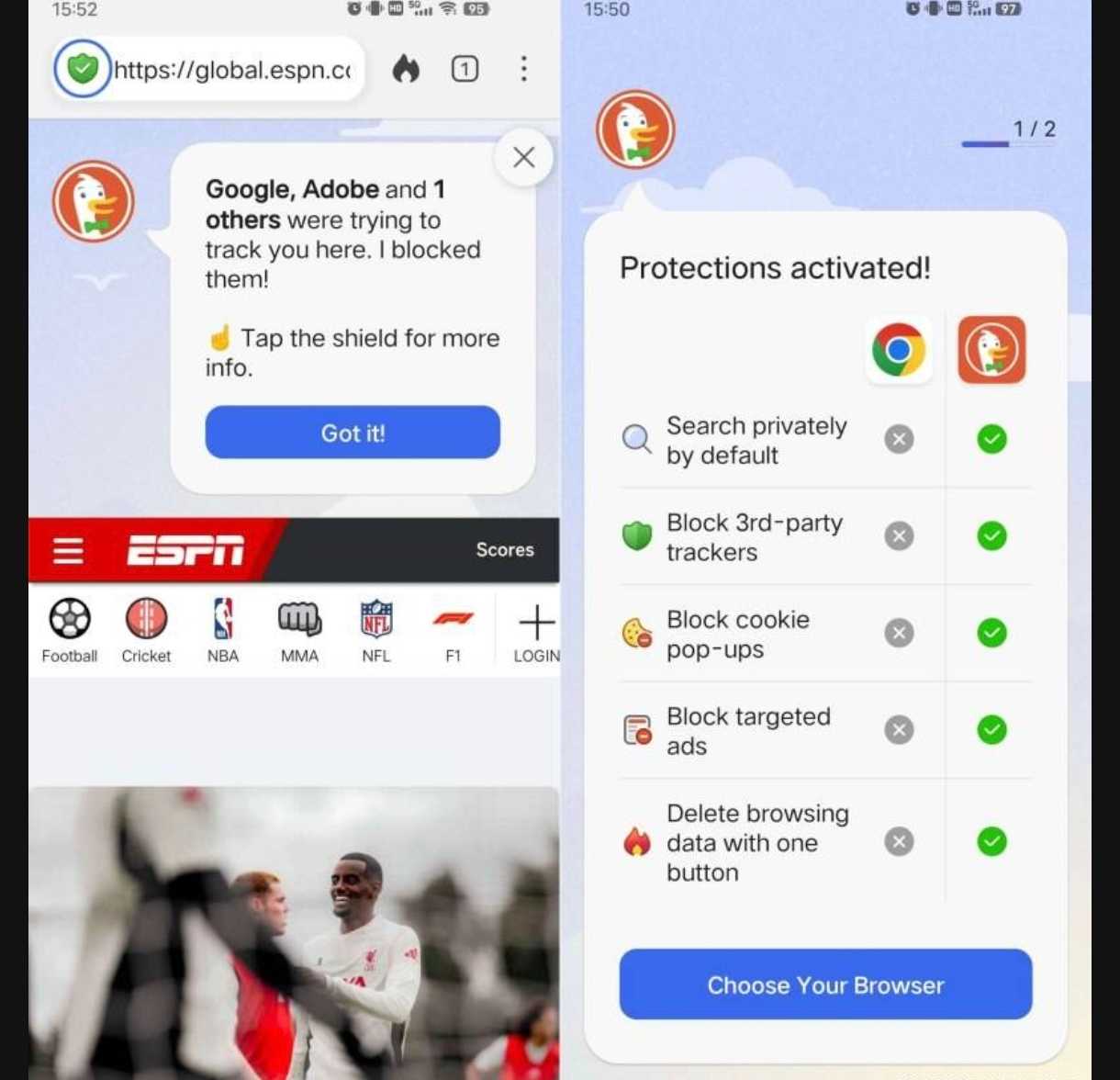Tap Choose Your Browser

[x=825, y=984]
